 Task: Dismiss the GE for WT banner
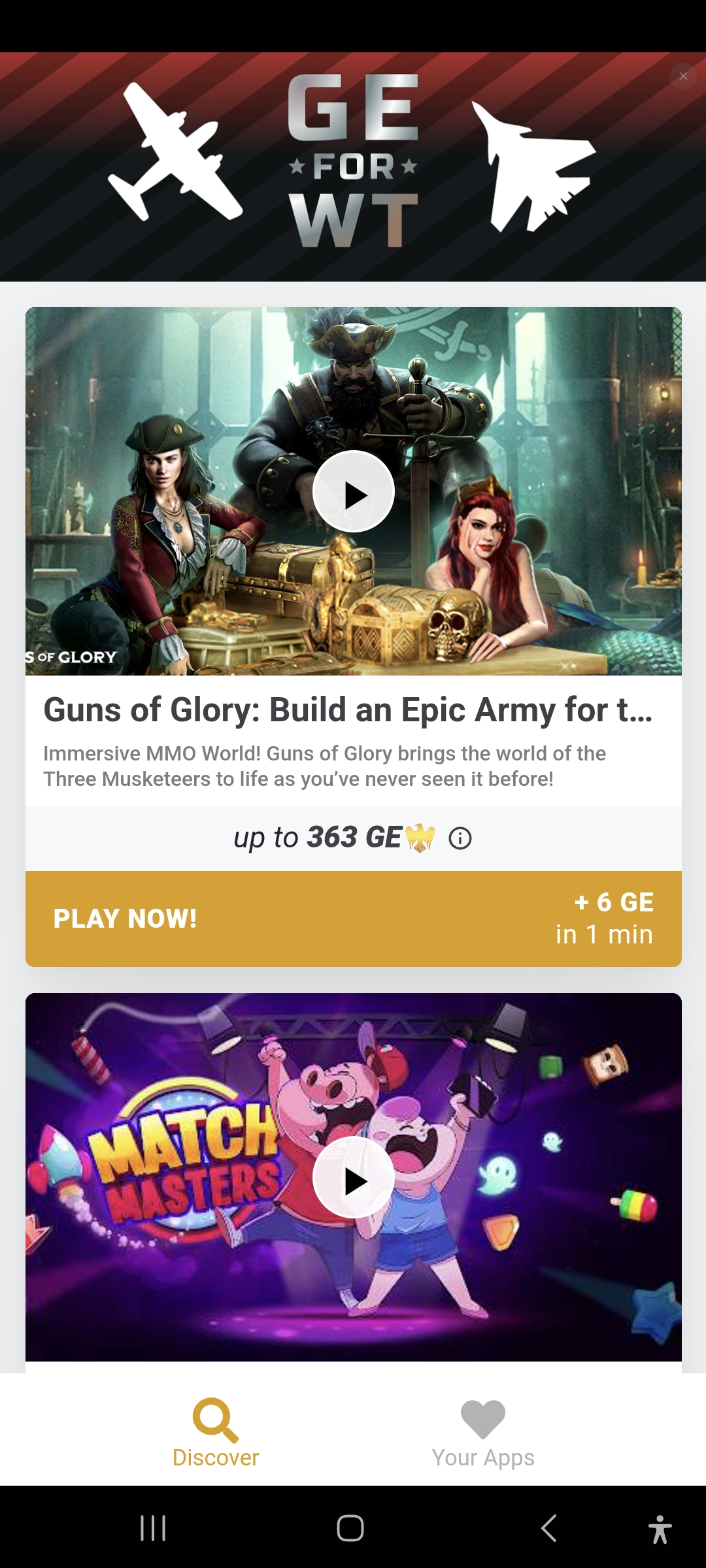[683, 76]
